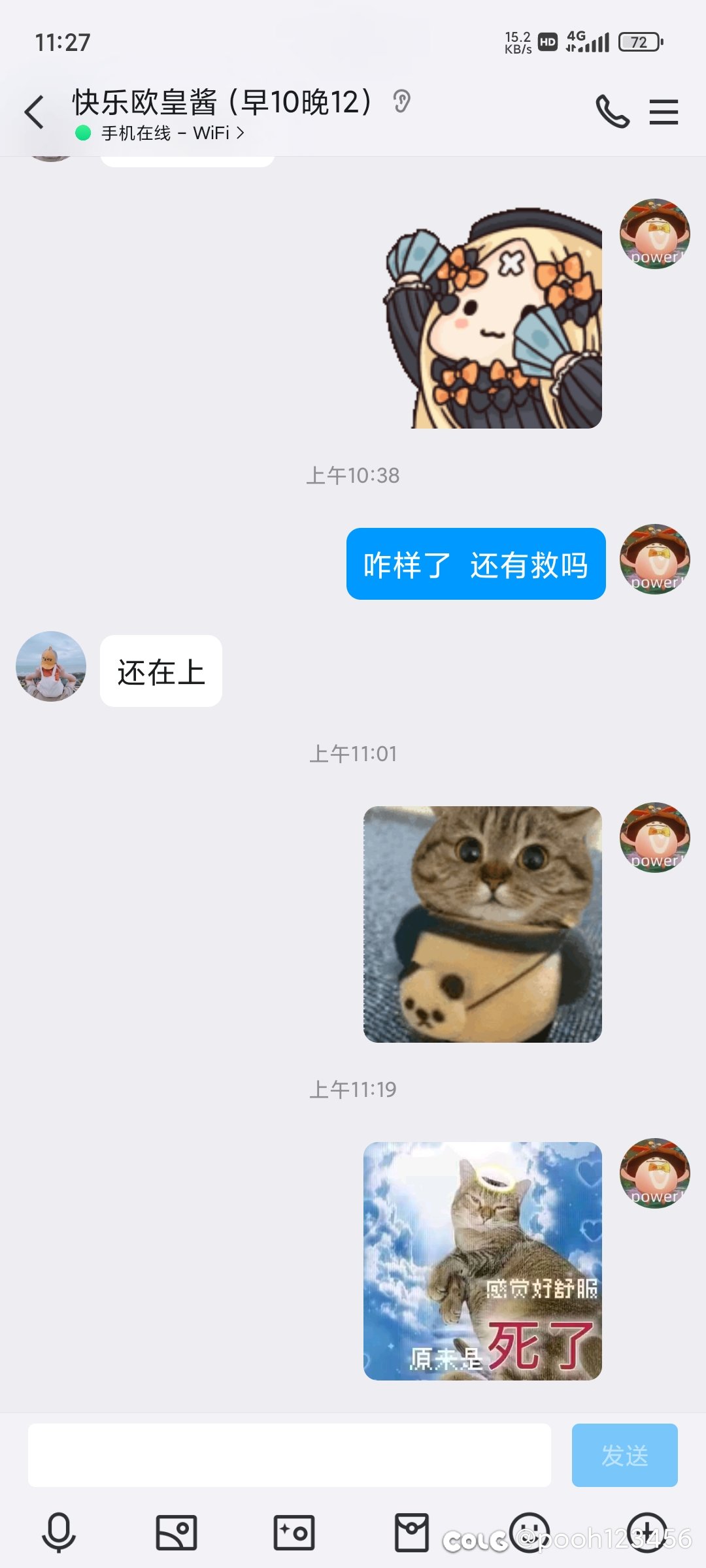Open the 死了 angel cat sticker
Image resolution: width=706 pixels, height=1568 pixels.
[482, 1261]
